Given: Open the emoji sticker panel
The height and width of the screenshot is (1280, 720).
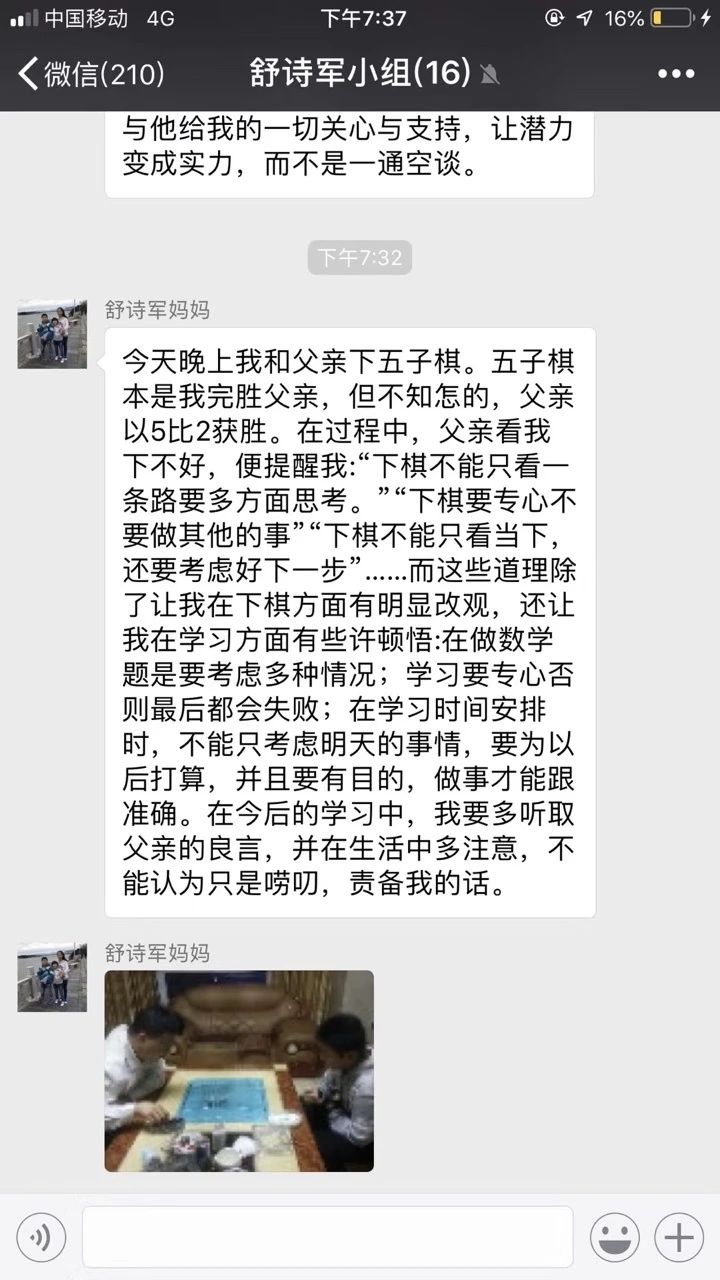Looking at the screenshot, I should 614,1238.
